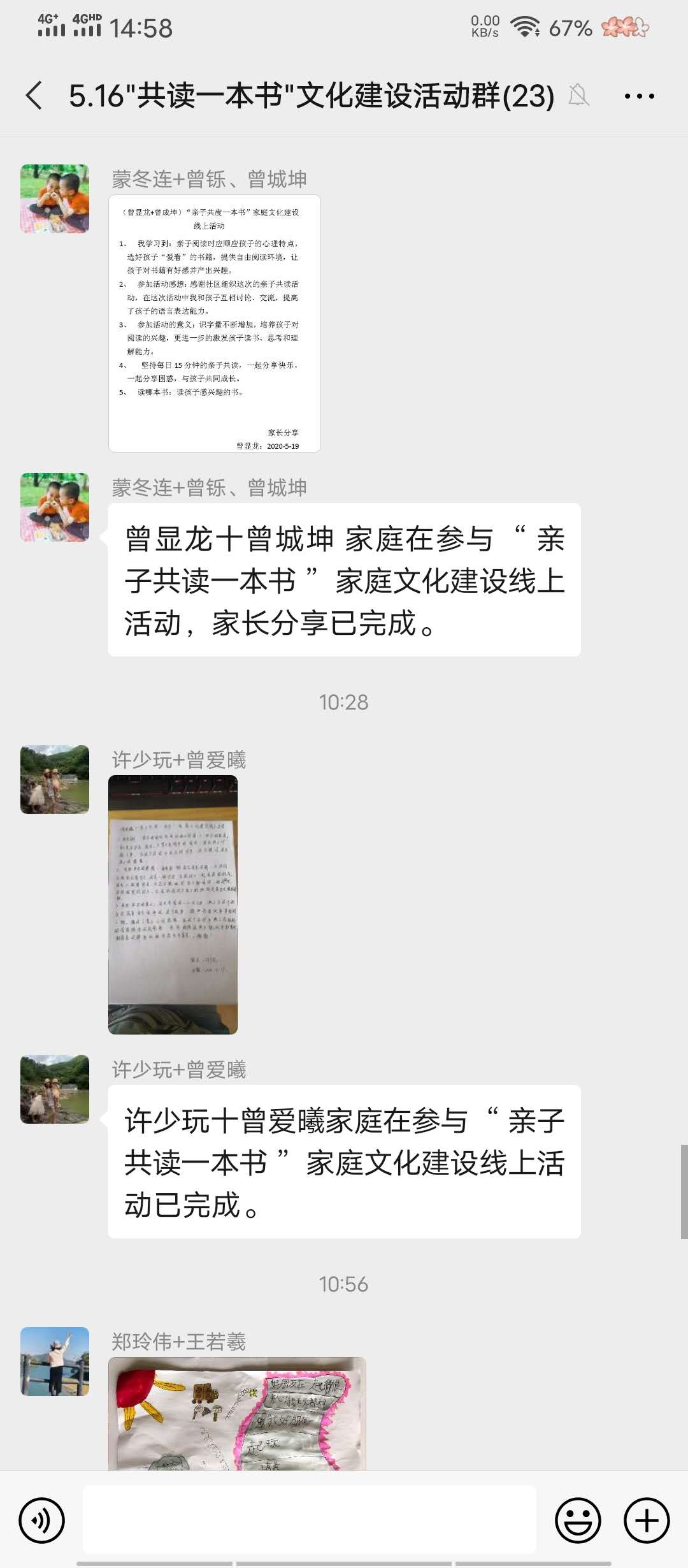Open the group chat options menu
This screenshot has width=688, height=1568.
[x=639, y=96]
